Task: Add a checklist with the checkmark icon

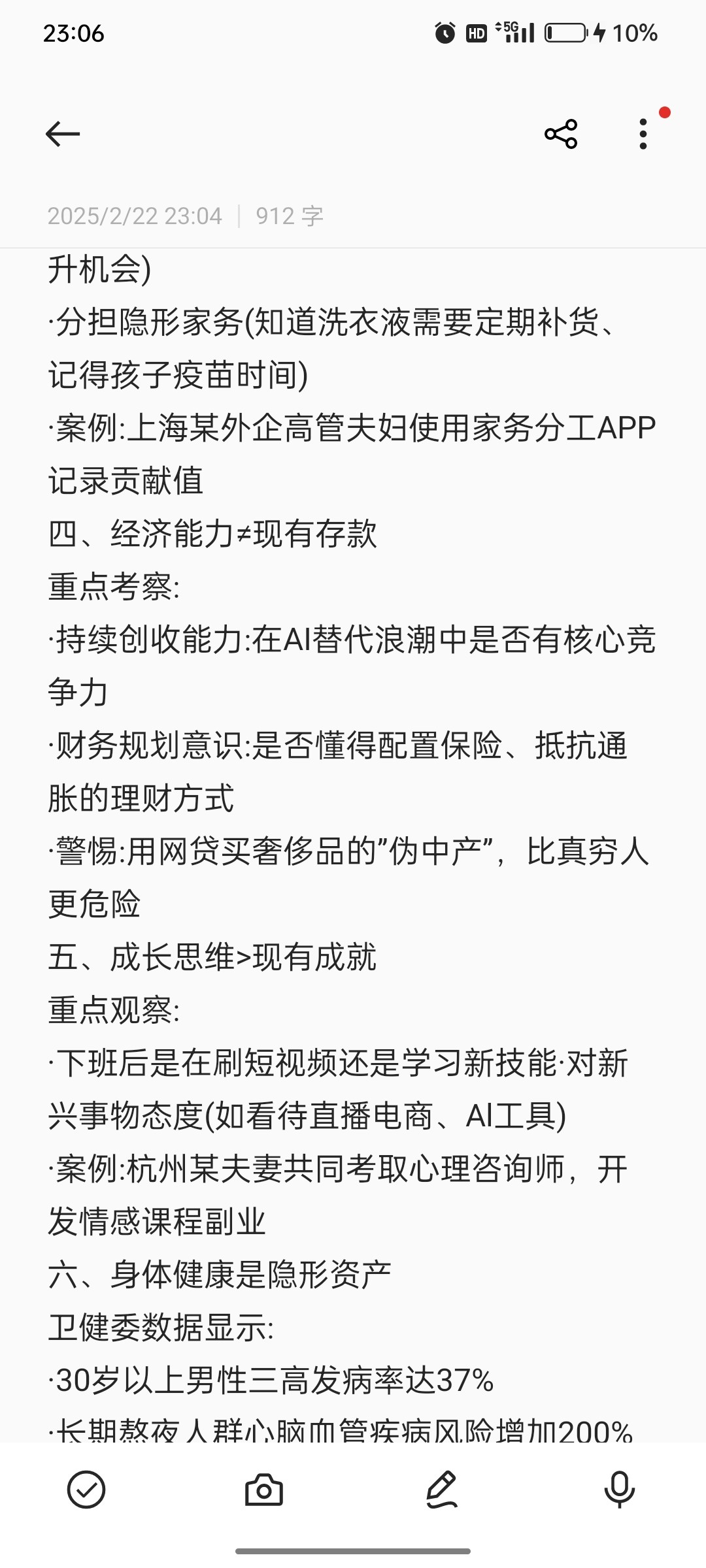Action: tap(86, 1490)
